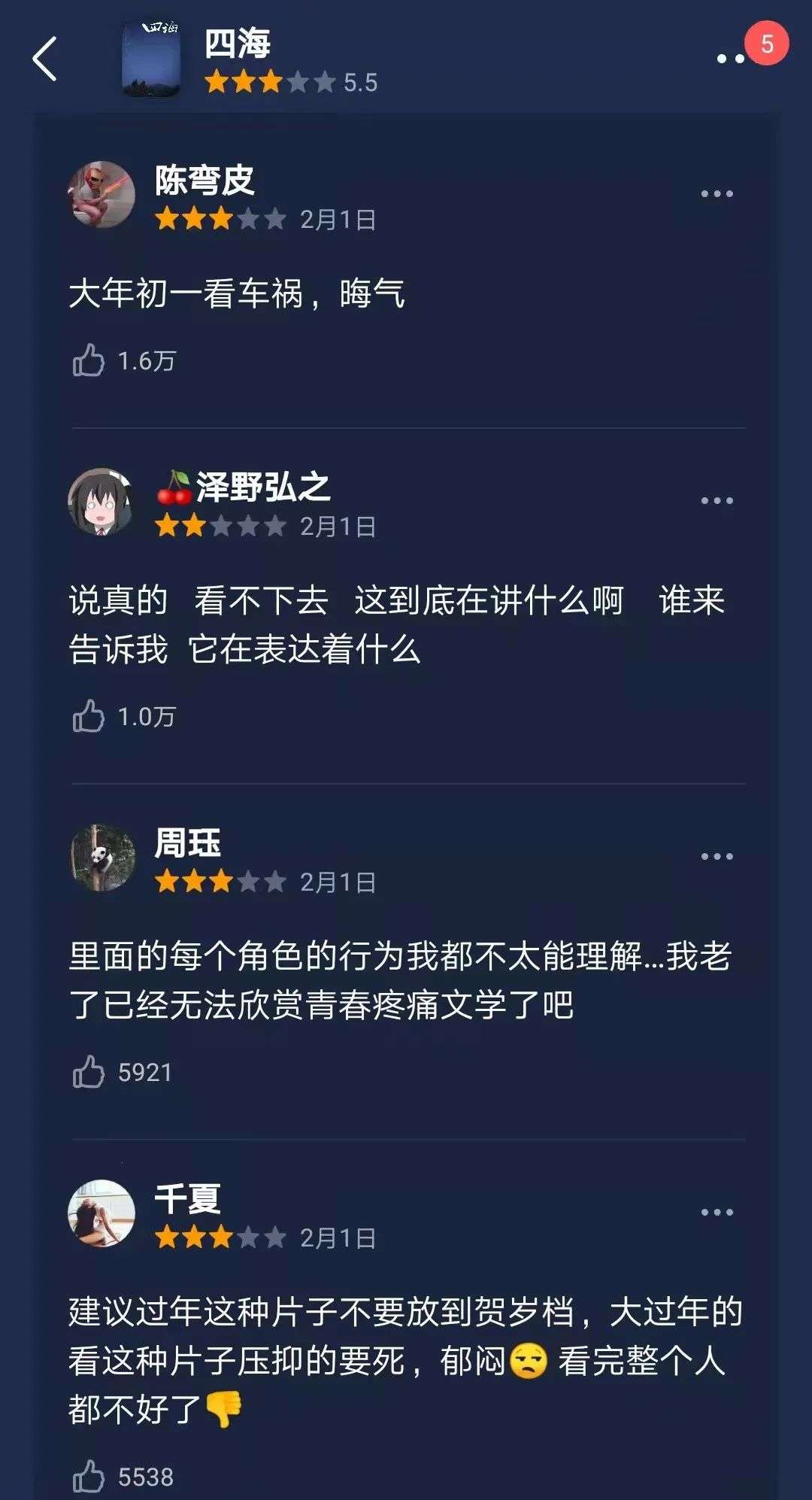Like 陈弯皮's review
812x1500 pixels.
pos(89,360)
